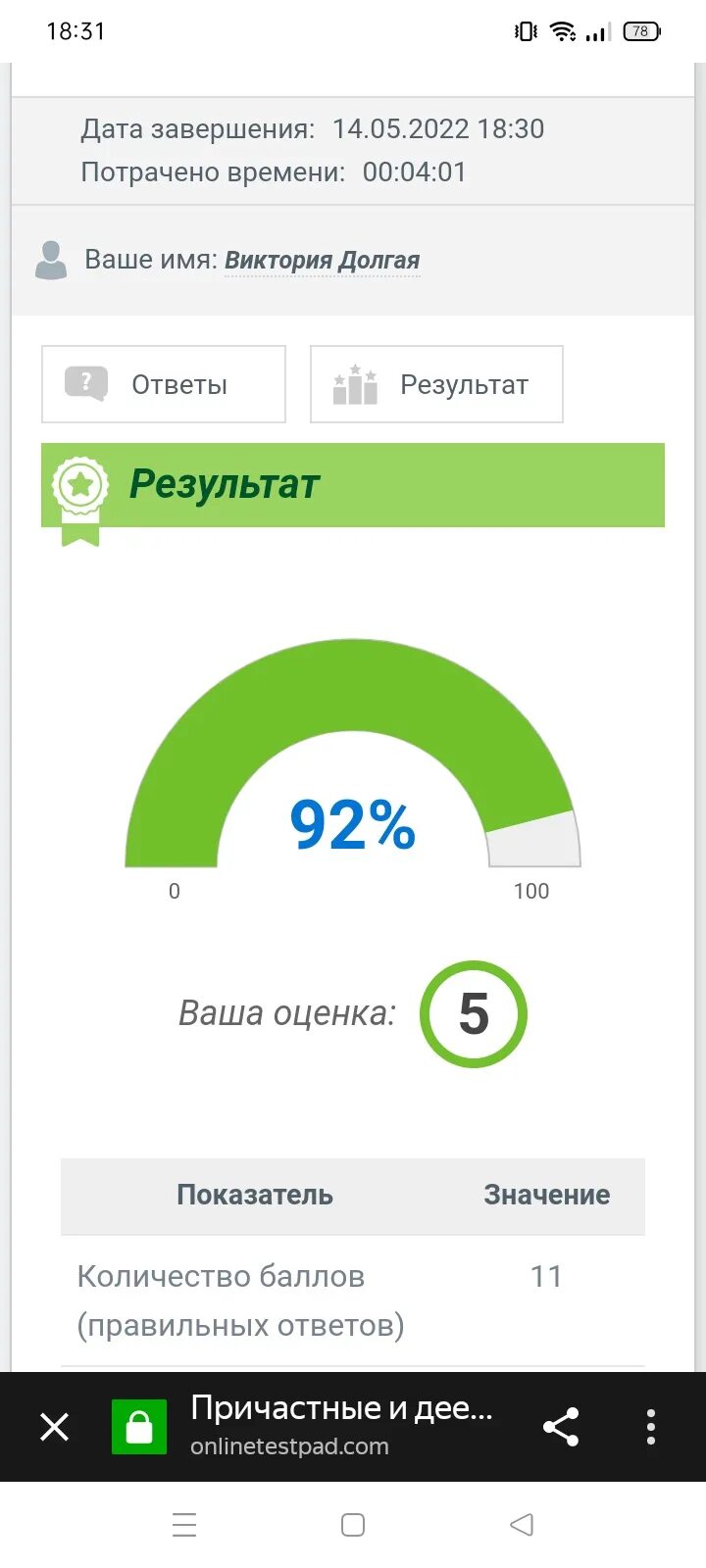Open the share icon in the bottom bar
Viewport: 706px width, 1568px height.
(561, 1428)
